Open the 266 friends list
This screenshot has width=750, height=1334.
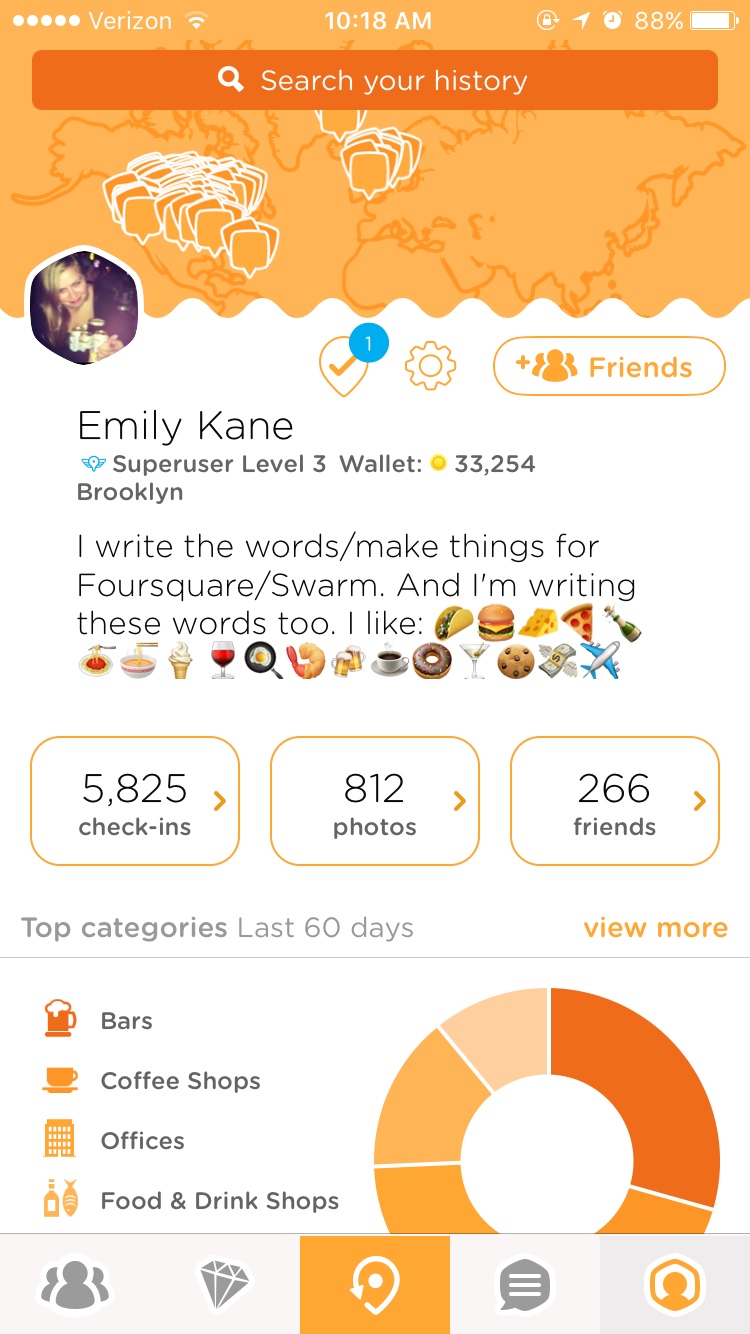click(614, 801)
